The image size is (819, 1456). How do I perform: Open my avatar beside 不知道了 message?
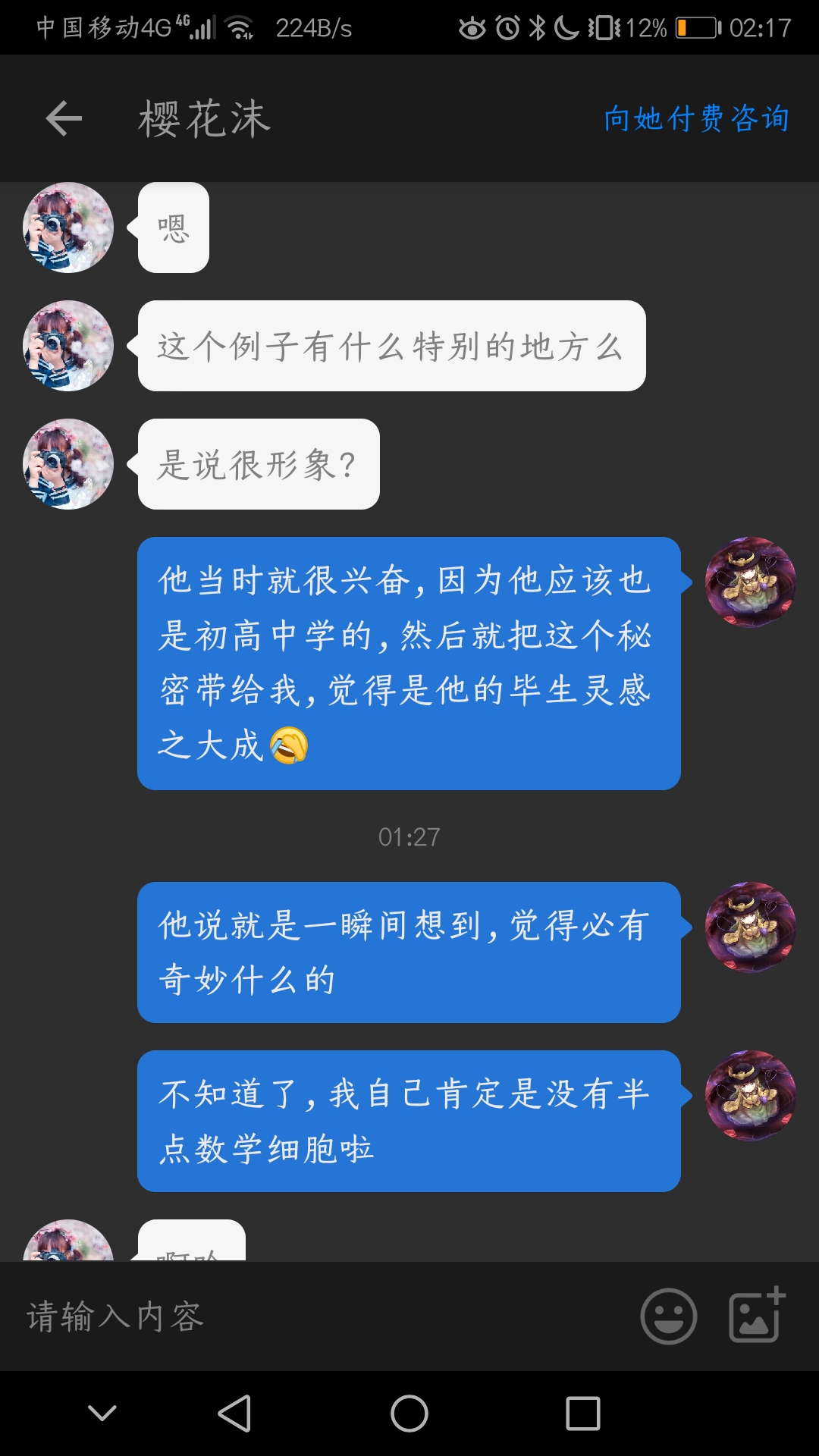[750, 1095]
